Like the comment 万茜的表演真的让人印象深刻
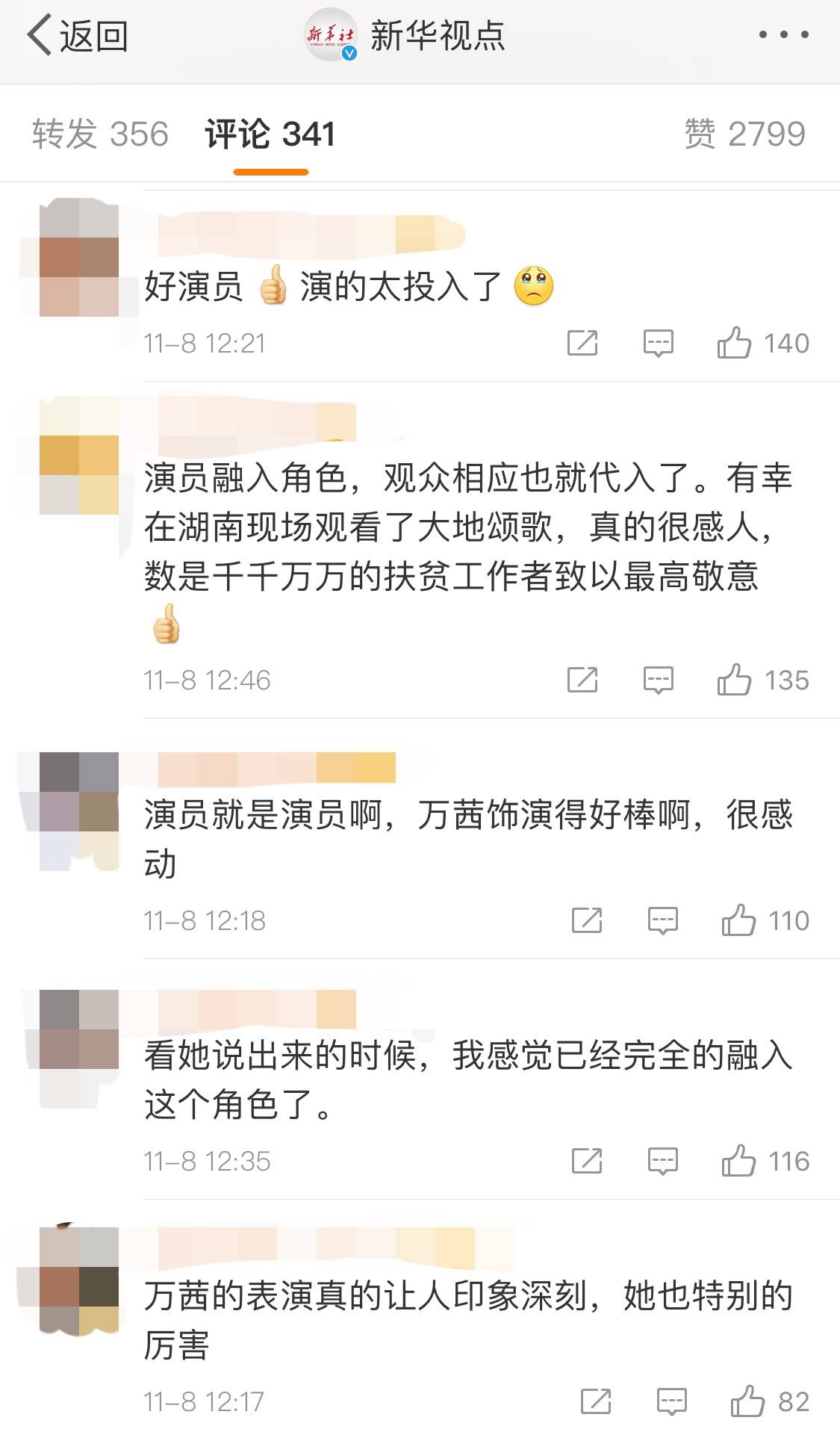Screen dimensions: 840x1435 click(x=747, y=1402)
